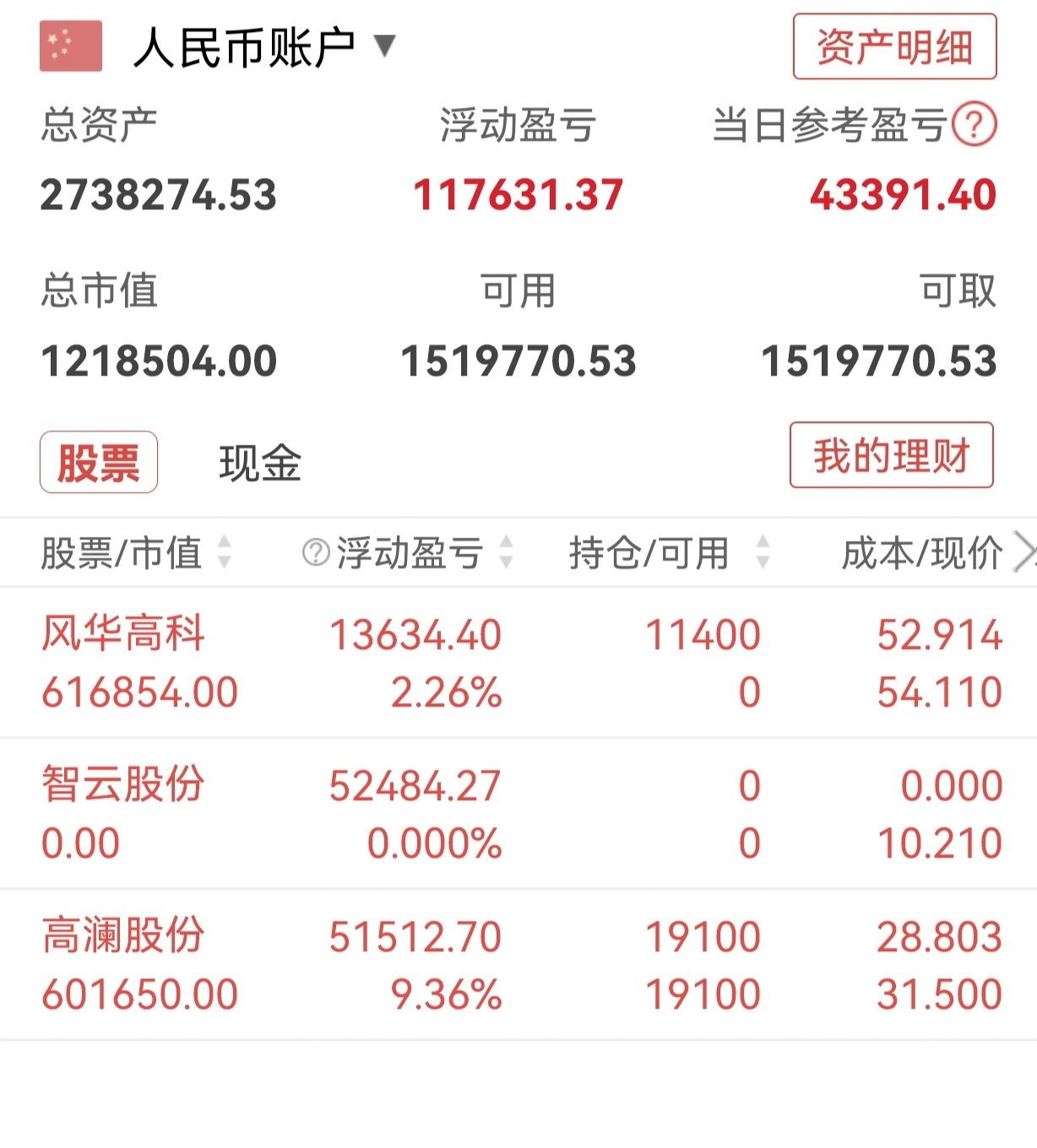Sort holdings by 股票/市值
This screenshot has height=1148, width=1037.
[x=135, y=553]
